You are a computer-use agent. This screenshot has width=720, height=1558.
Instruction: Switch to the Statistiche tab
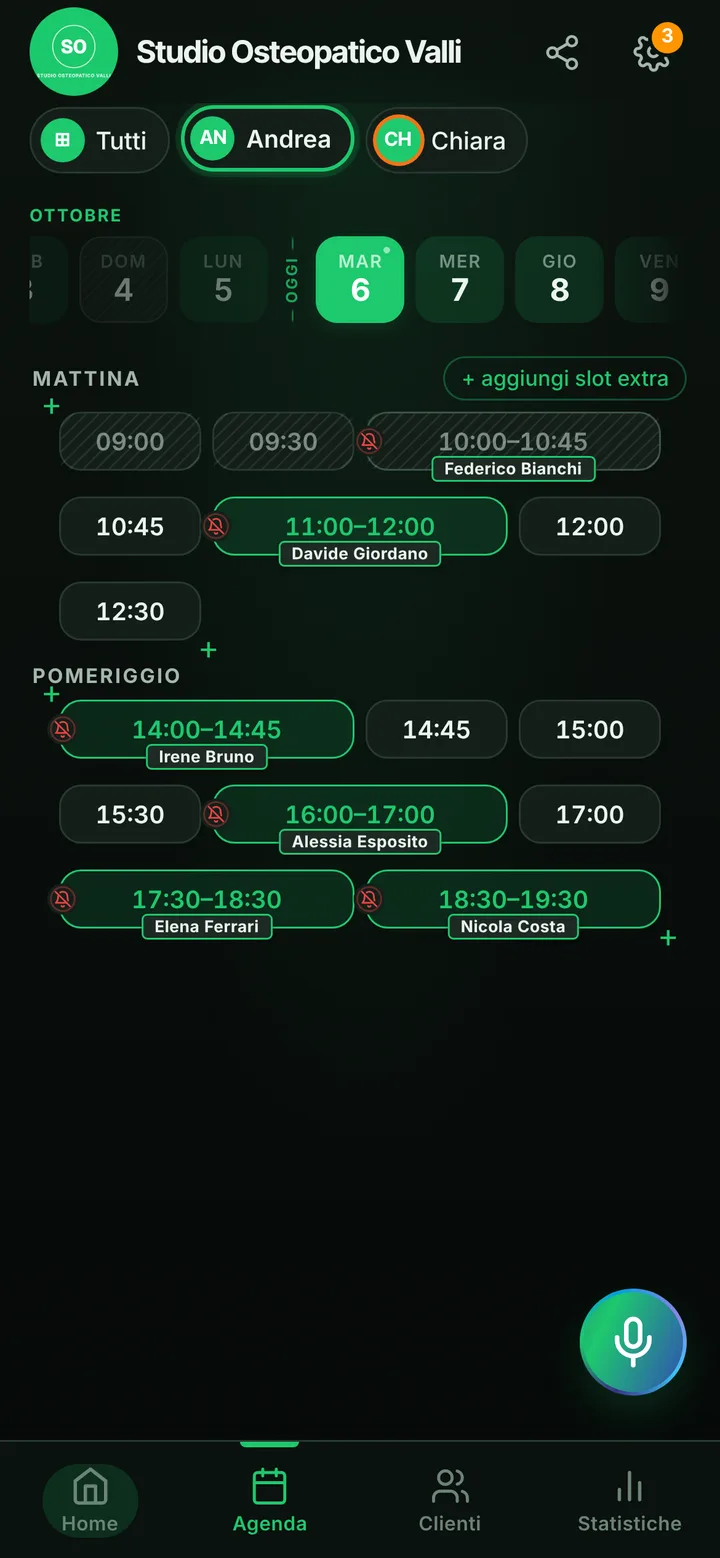click(x=630, y=1501)
